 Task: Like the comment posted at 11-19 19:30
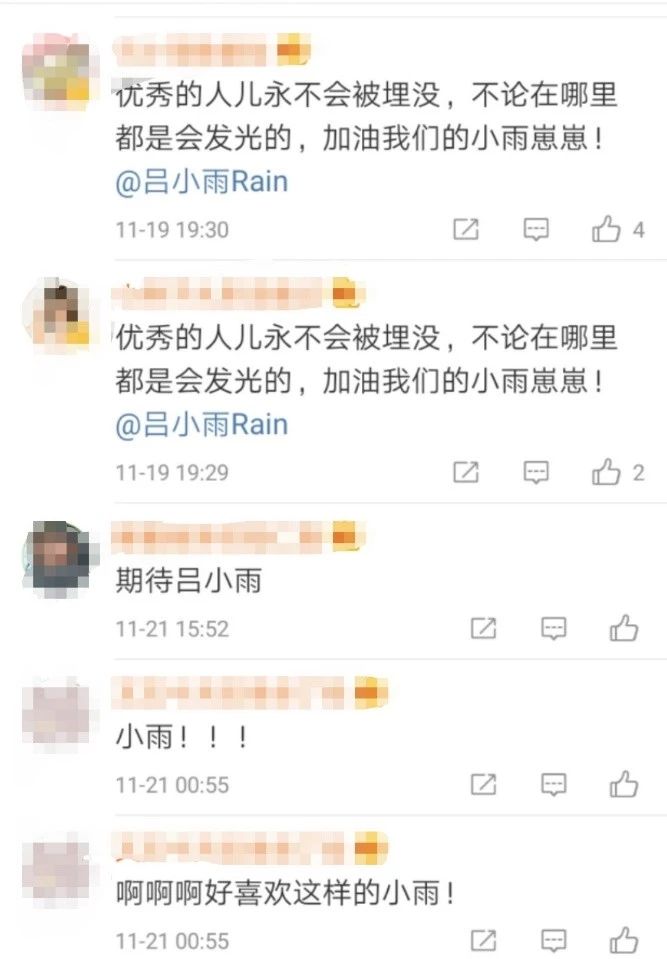pos(607,230)
